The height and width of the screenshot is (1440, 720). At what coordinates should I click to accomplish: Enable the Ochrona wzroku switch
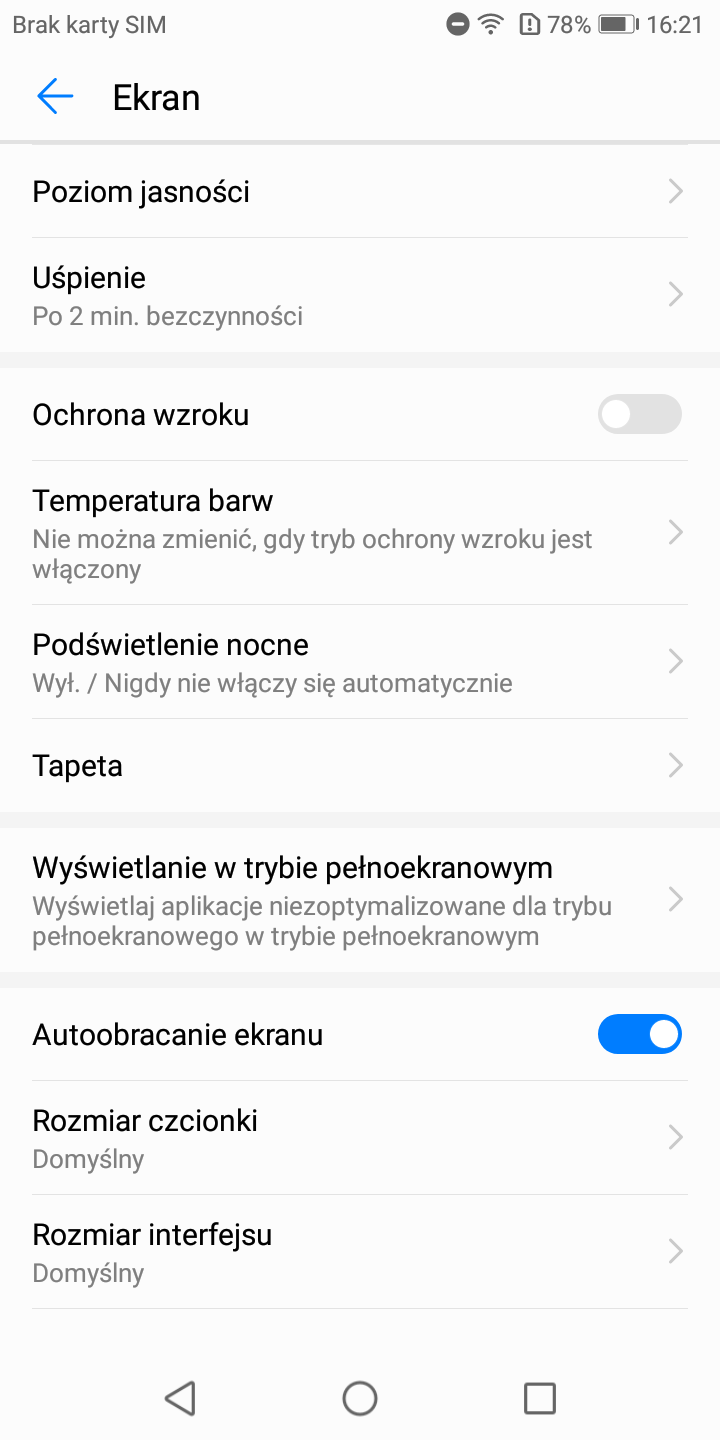point(639,414)
